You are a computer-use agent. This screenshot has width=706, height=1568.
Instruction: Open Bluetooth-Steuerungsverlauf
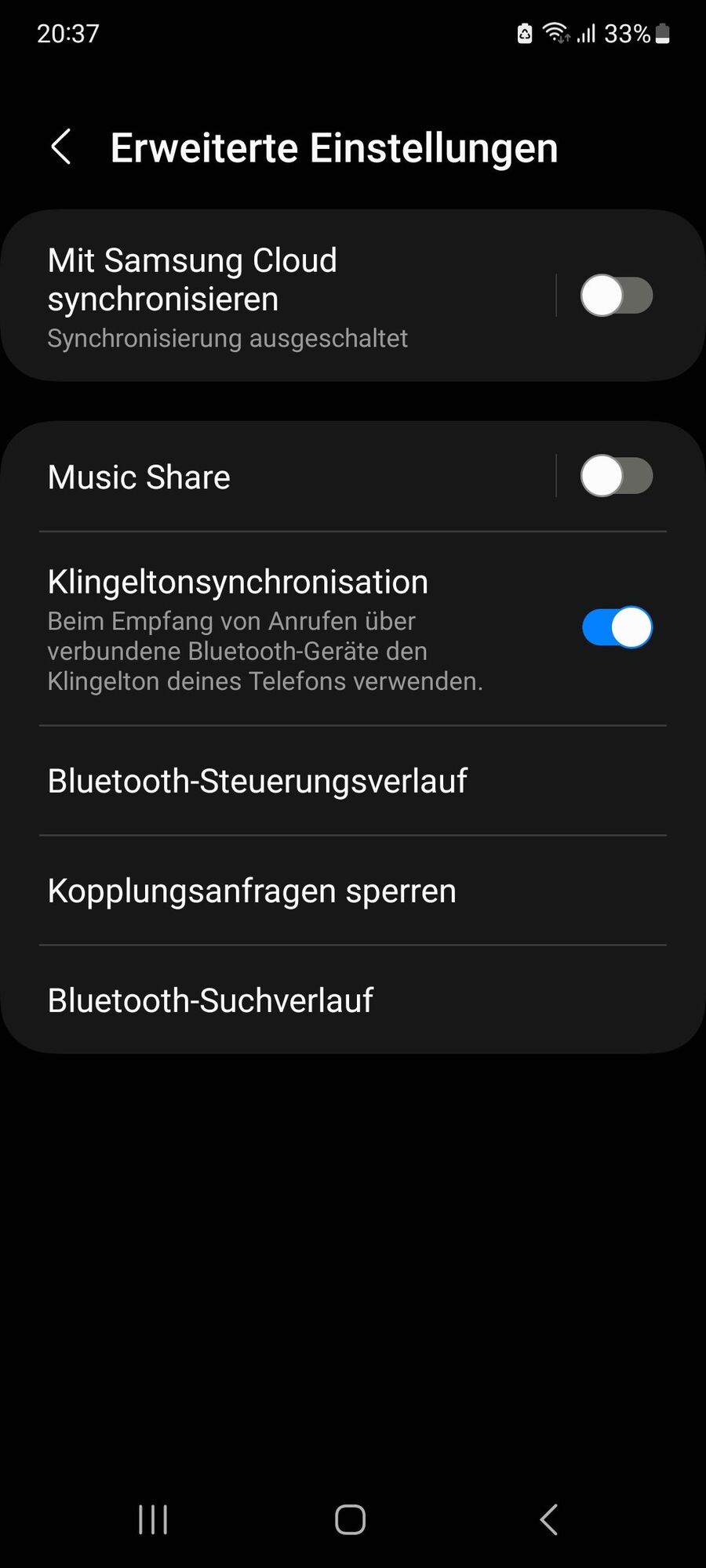[x=257, y=780]
